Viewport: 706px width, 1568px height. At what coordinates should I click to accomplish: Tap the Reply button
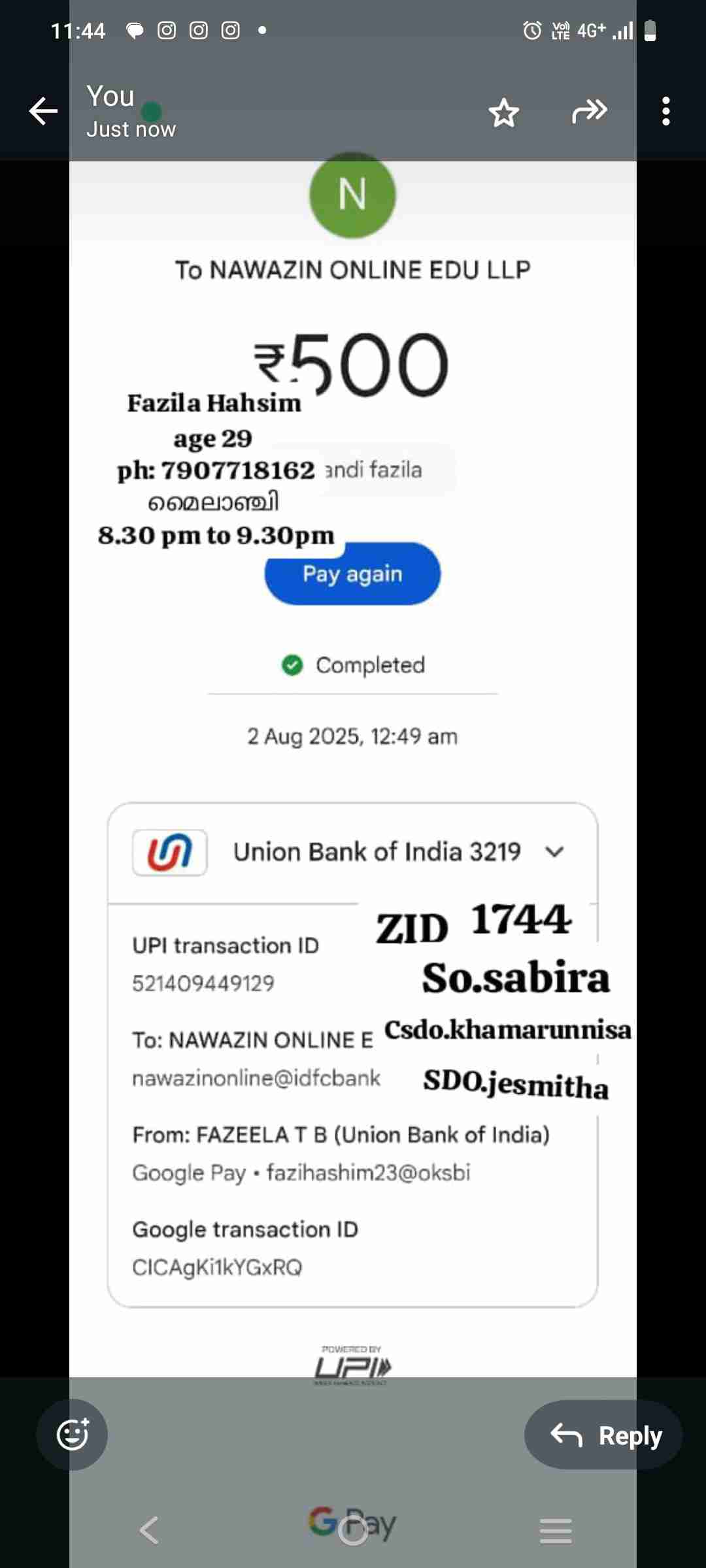click(603, 1435)
